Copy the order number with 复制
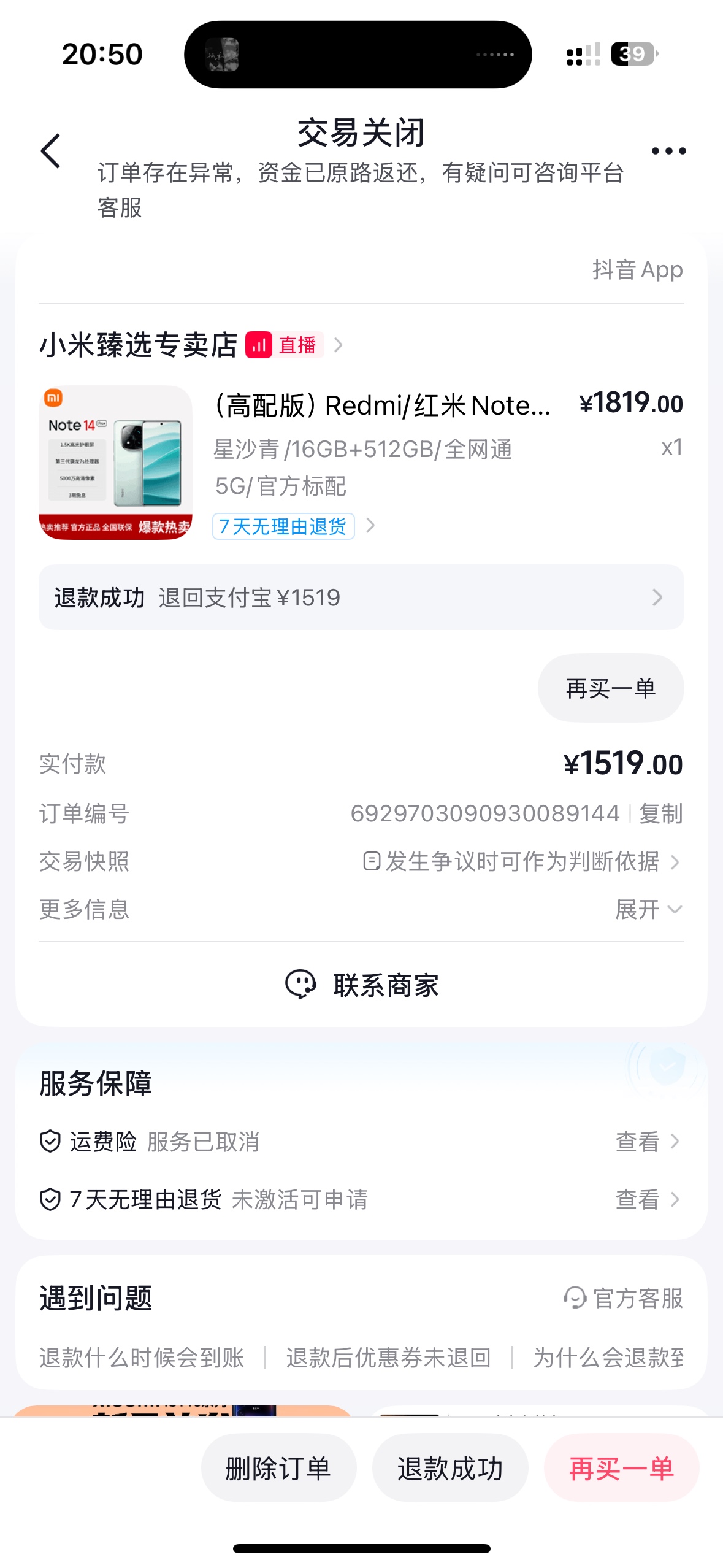This screenshot has width=723, height=1568. coord(660,813)
